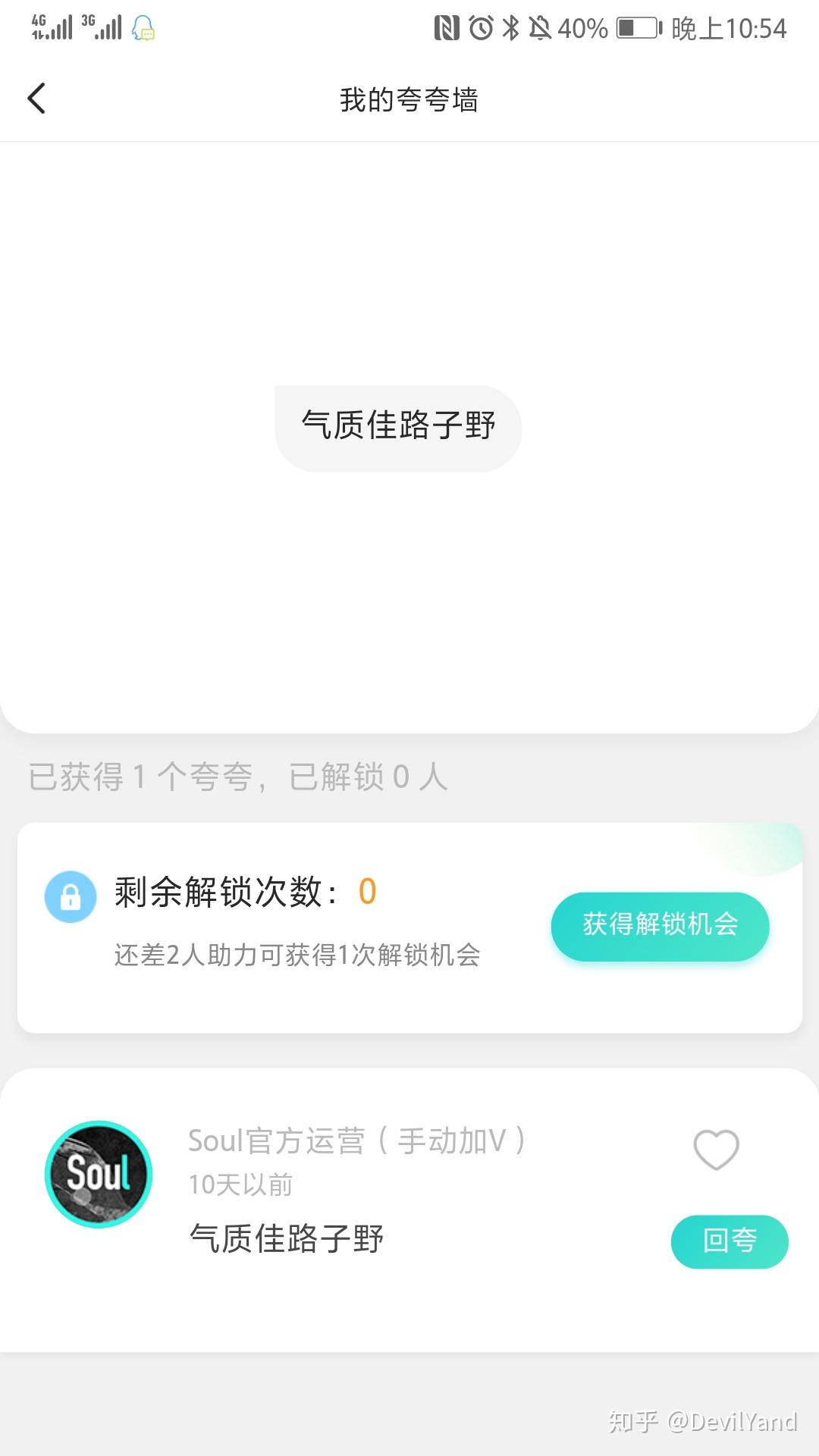The width and height of the screenshot is (819, 1456).
Task: Tap 回夸 to praise back
Action: click(x=730, y=1241)
